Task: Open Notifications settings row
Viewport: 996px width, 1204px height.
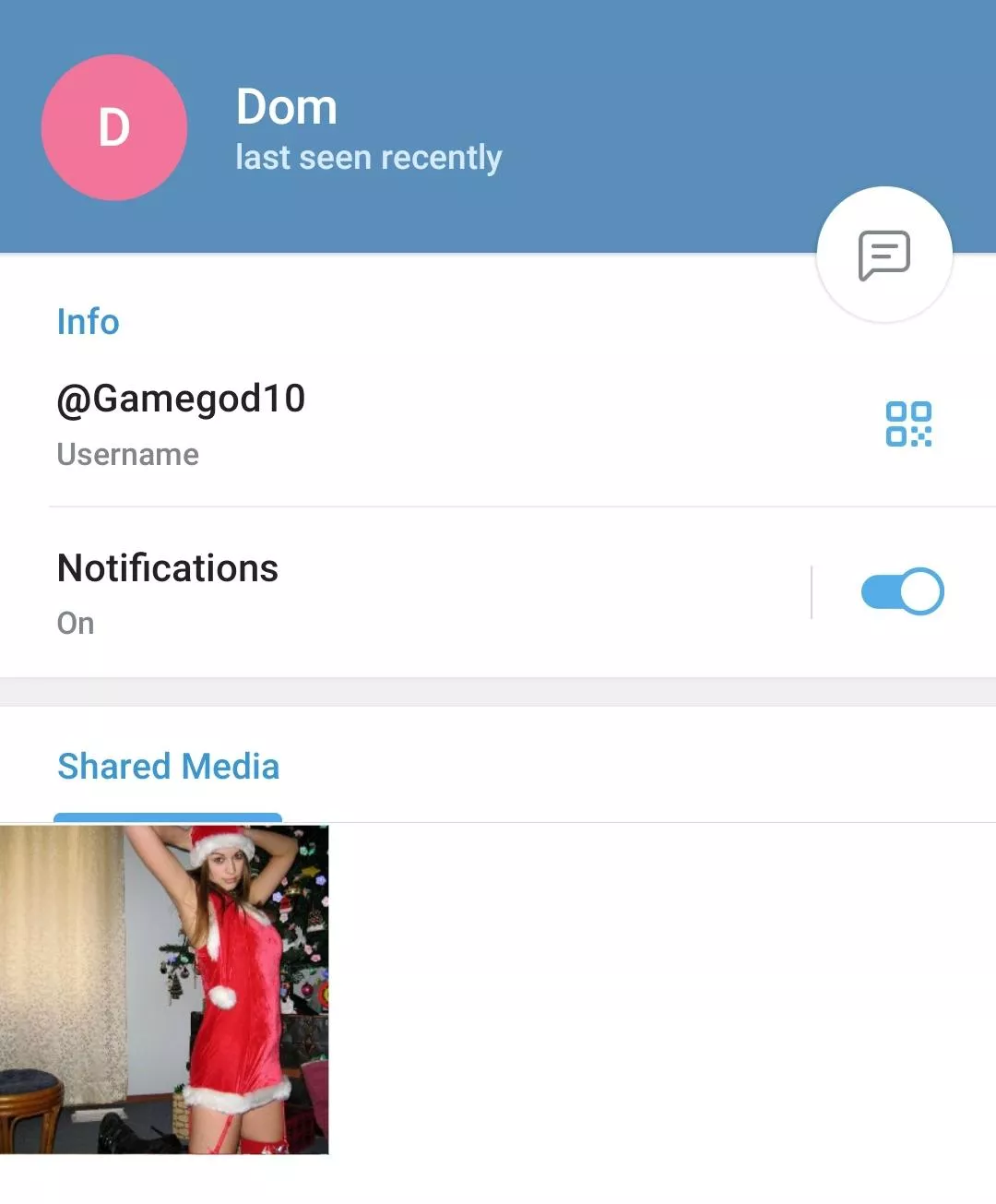Action: tap(369, 592)
